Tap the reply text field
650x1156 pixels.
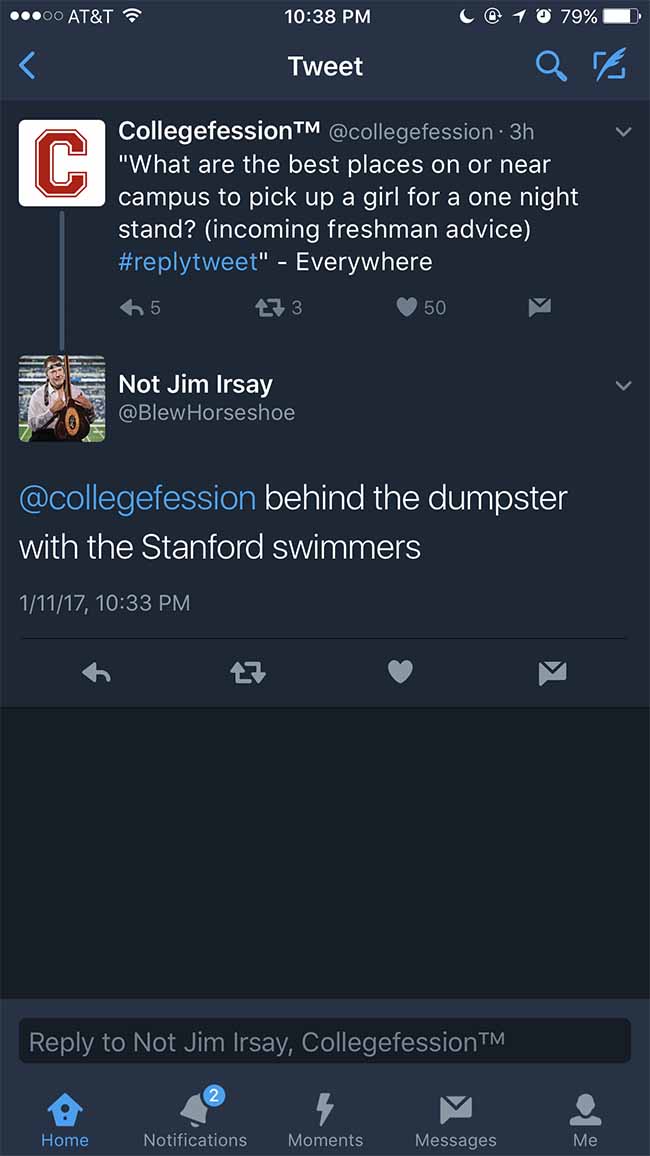325,1041
